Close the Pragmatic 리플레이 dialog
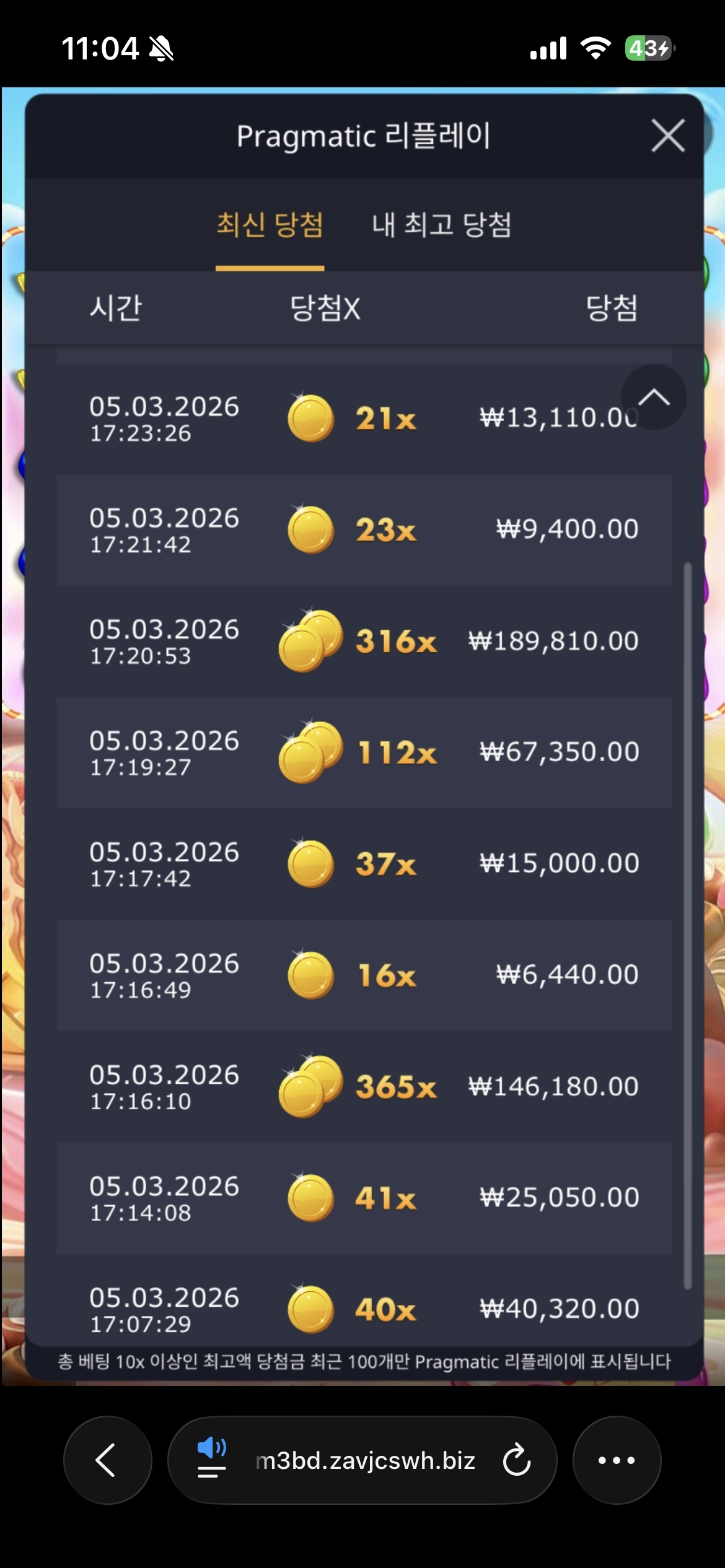This screenshot has height=1568, width=725. pyautogui.click(x=668, y=136)
